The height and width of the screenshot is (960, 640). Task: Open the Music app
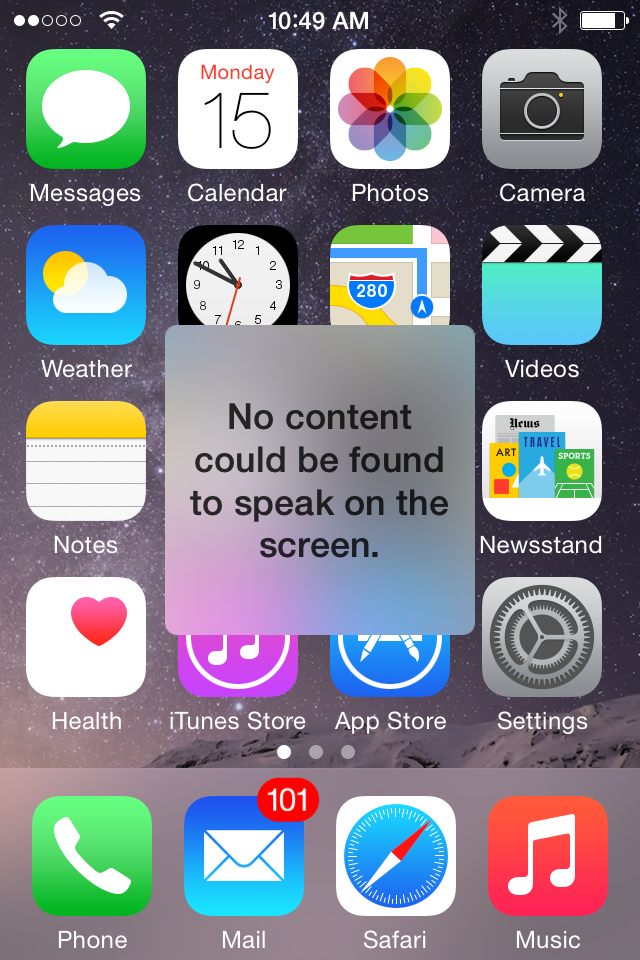pos(548,856)
